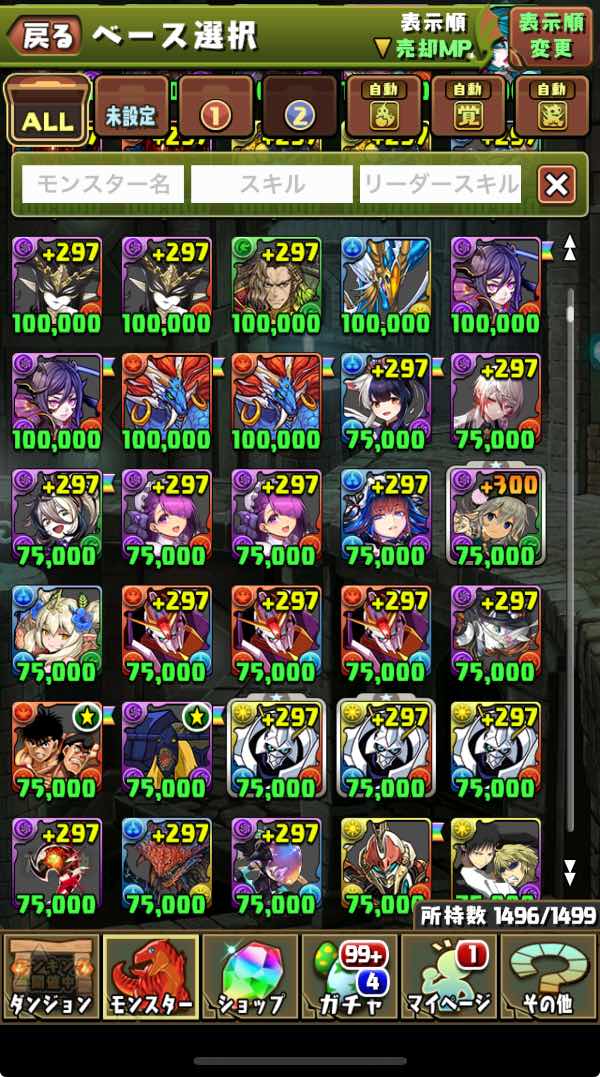Image resolution: width=600 pixels, height=1077 pixels.
Task: Tap the リーダースキル search field
Action: click(x=440, y=184)
